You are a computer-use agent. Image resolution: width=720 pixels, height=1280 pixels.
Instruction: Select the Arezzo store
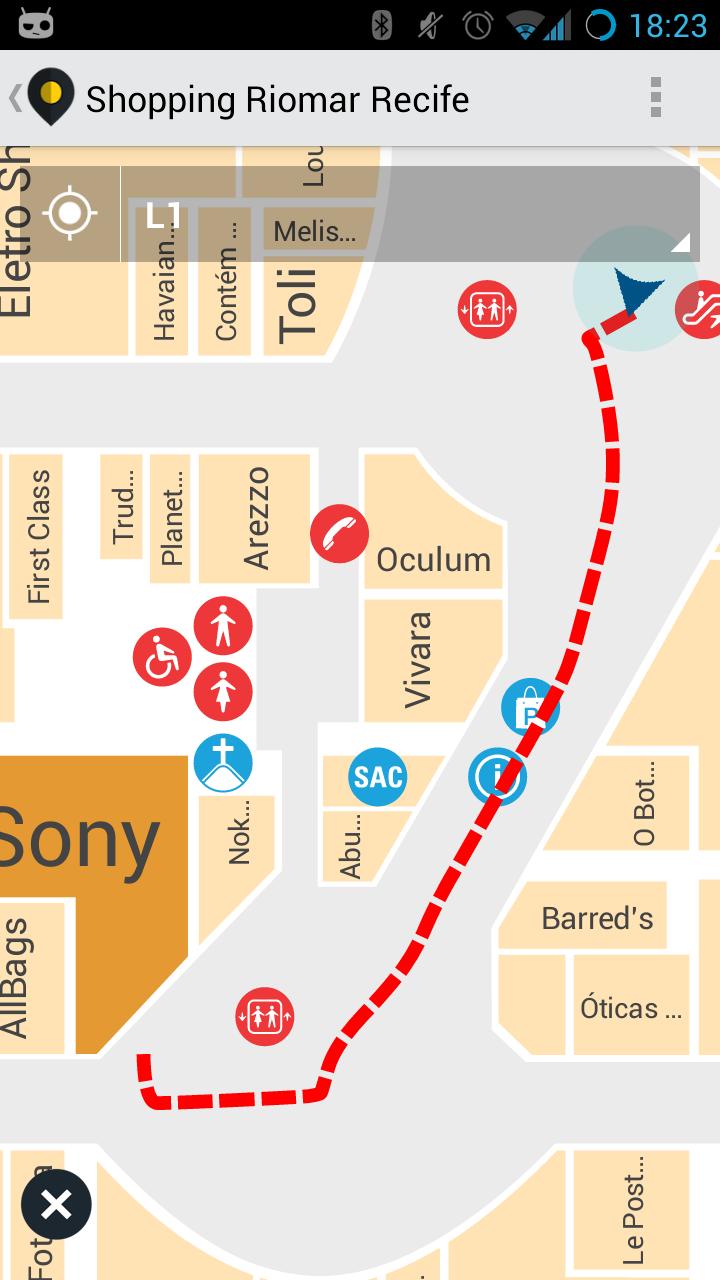coord(257,518)
